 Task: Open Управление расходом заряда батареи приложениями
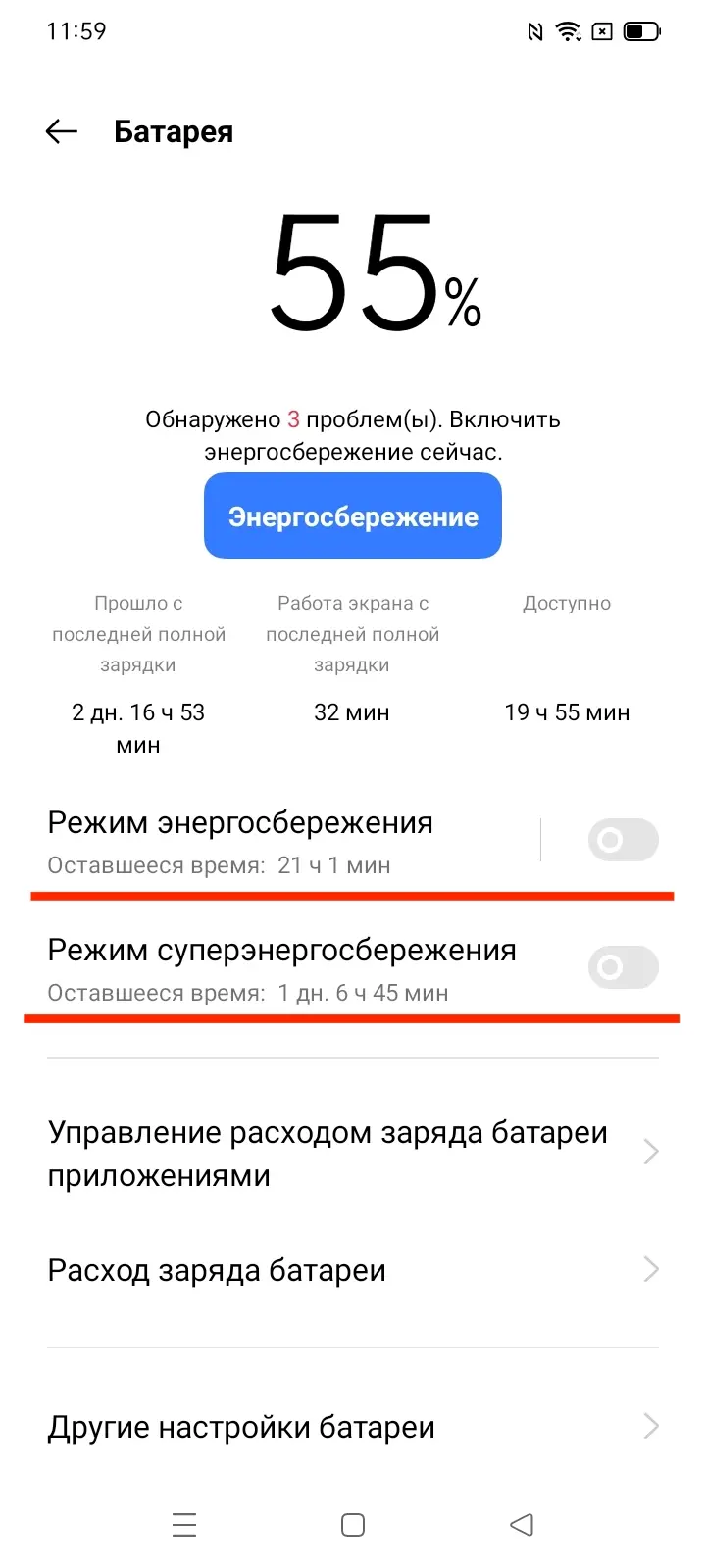[x=353, y=1152]
